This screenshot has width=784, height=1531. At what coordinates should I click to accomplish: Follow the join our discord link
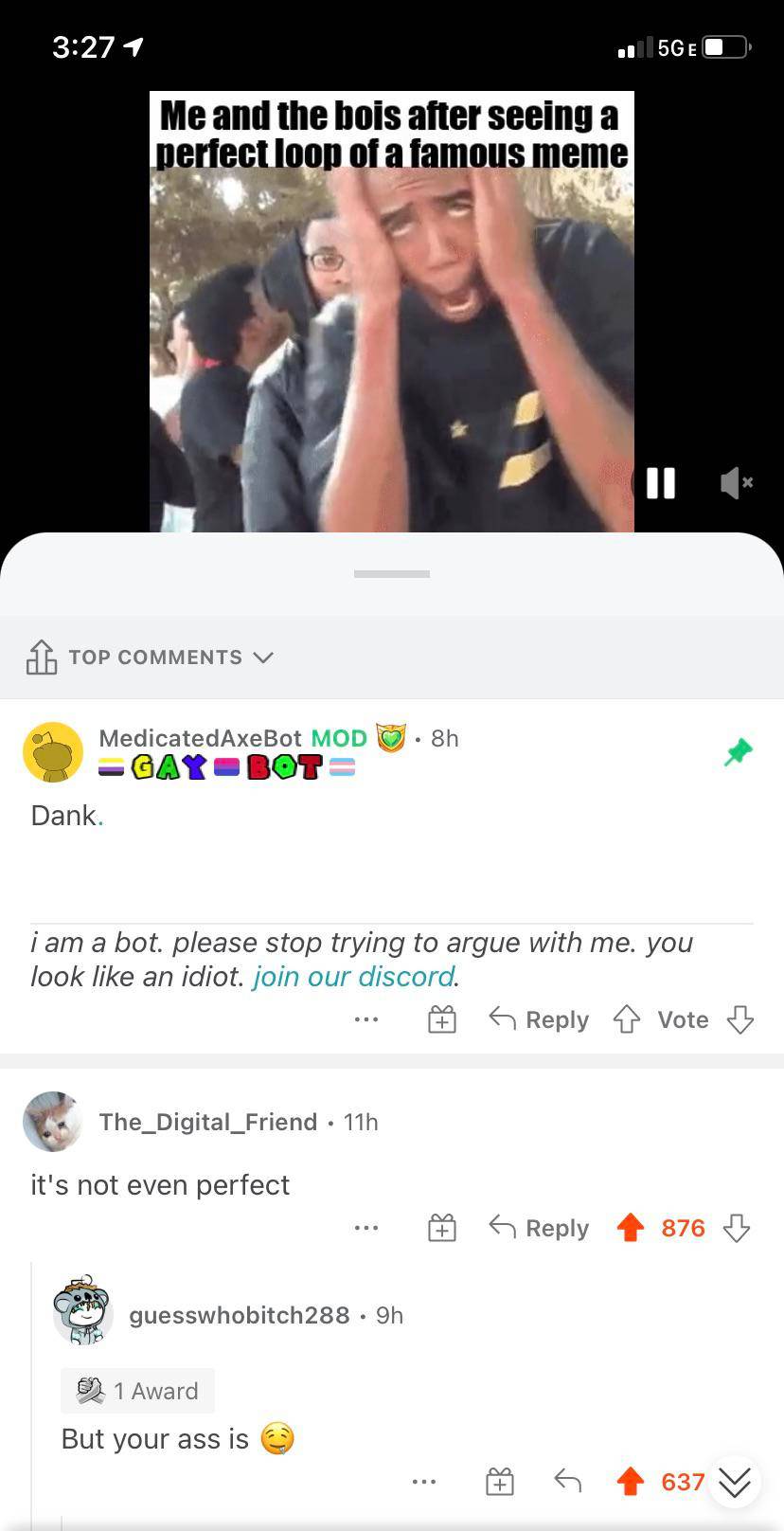[353, 976]
